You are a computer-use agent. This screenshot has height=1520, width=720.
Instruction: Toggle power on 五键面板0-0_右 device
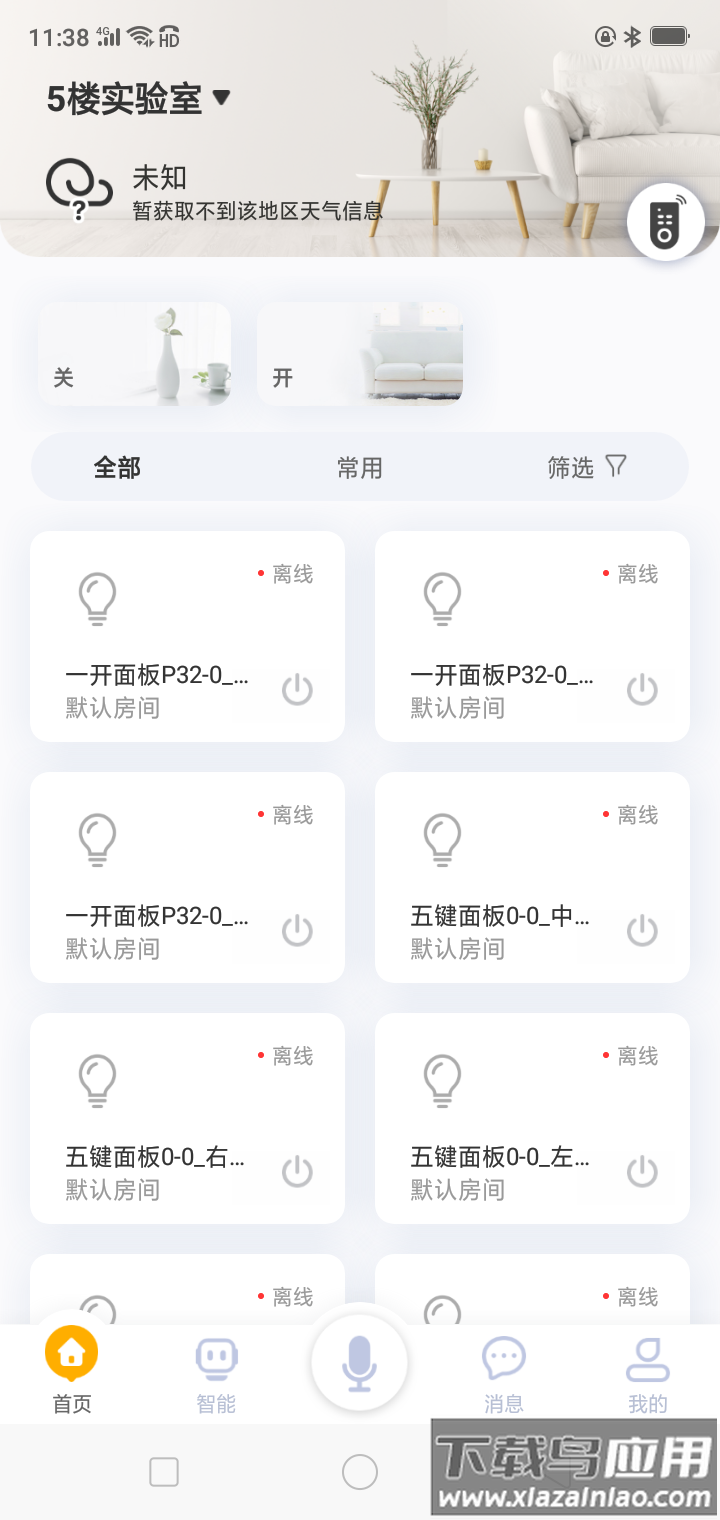[x=296, y=1172]
